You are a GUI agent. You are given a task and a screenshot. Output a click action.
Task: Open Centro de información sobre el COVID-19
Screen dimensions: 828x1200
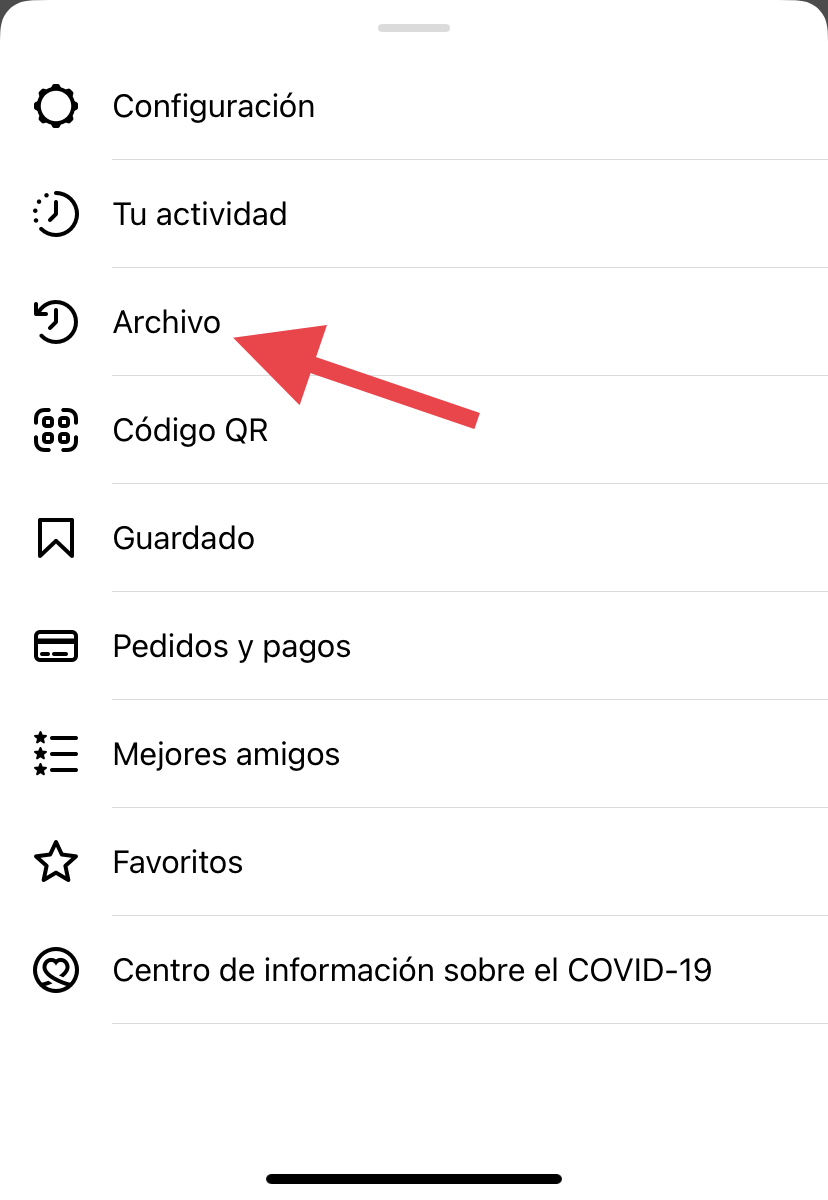[412, 970]
